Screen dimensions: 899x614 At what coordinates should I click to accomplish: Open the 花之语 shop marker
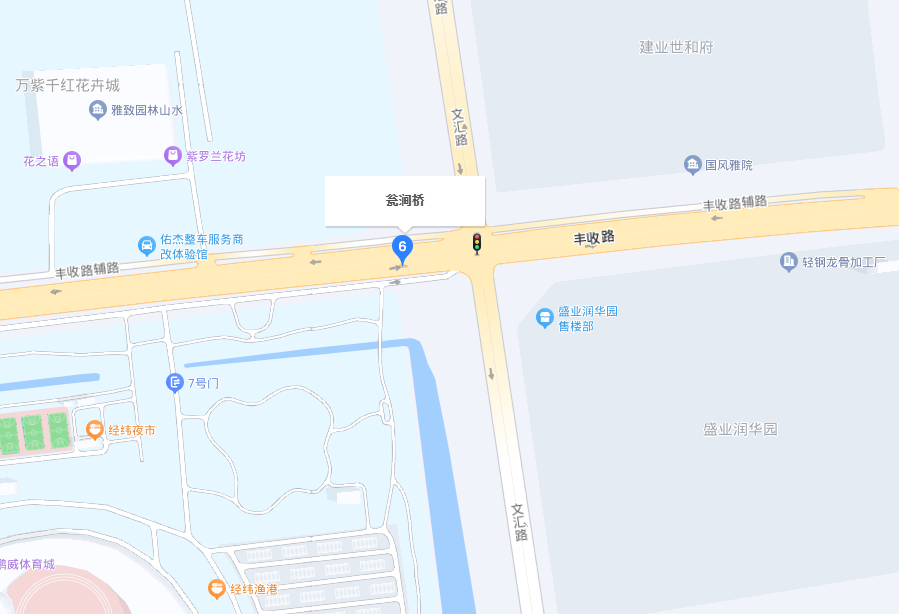(x=72, y=160)
